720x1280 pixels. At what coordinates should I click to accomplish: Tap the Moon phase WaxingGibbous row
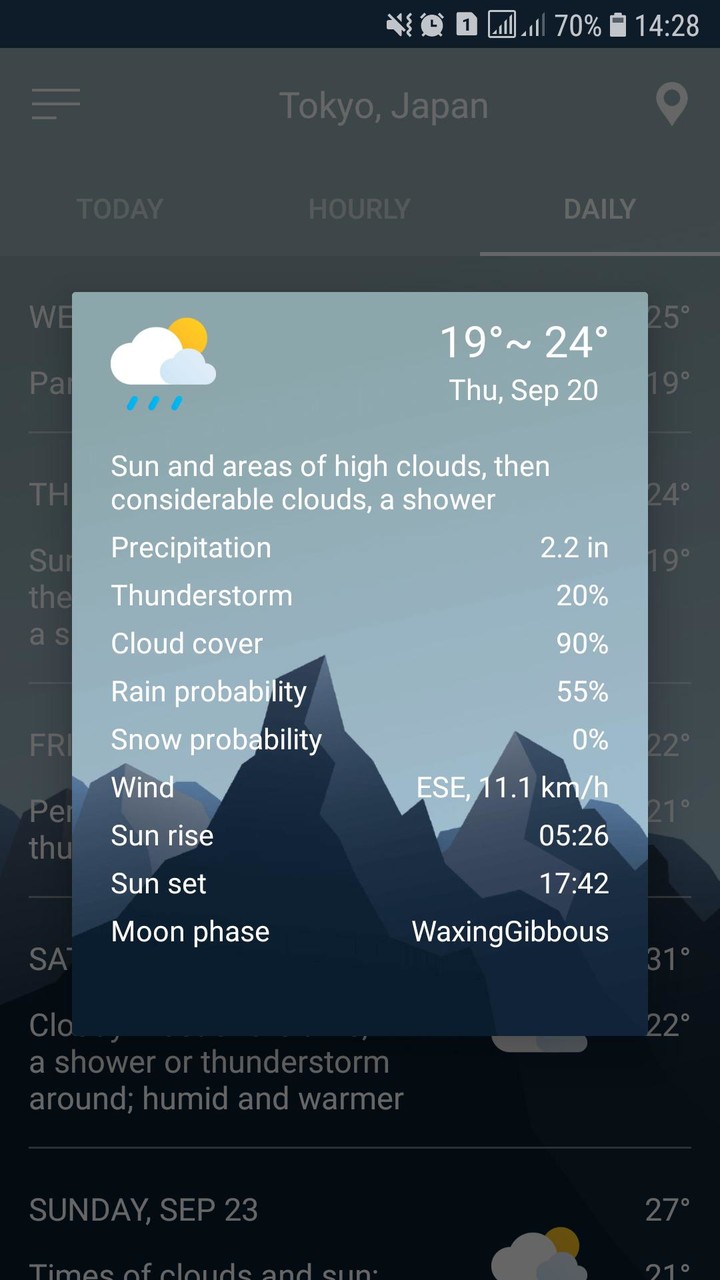[360, 931]
